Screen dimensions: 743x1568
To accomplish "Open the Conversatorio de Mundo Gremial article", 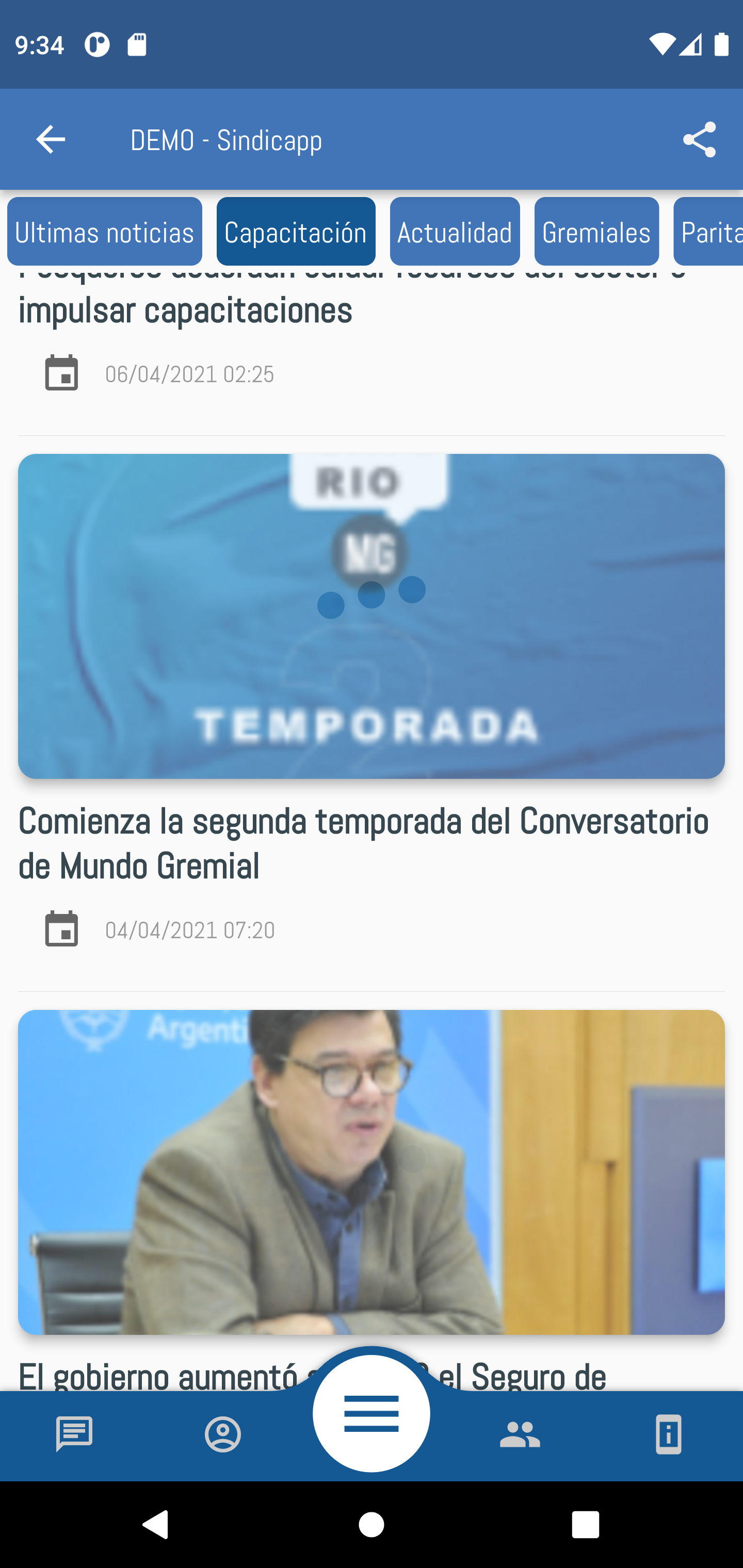I will 364,842.
